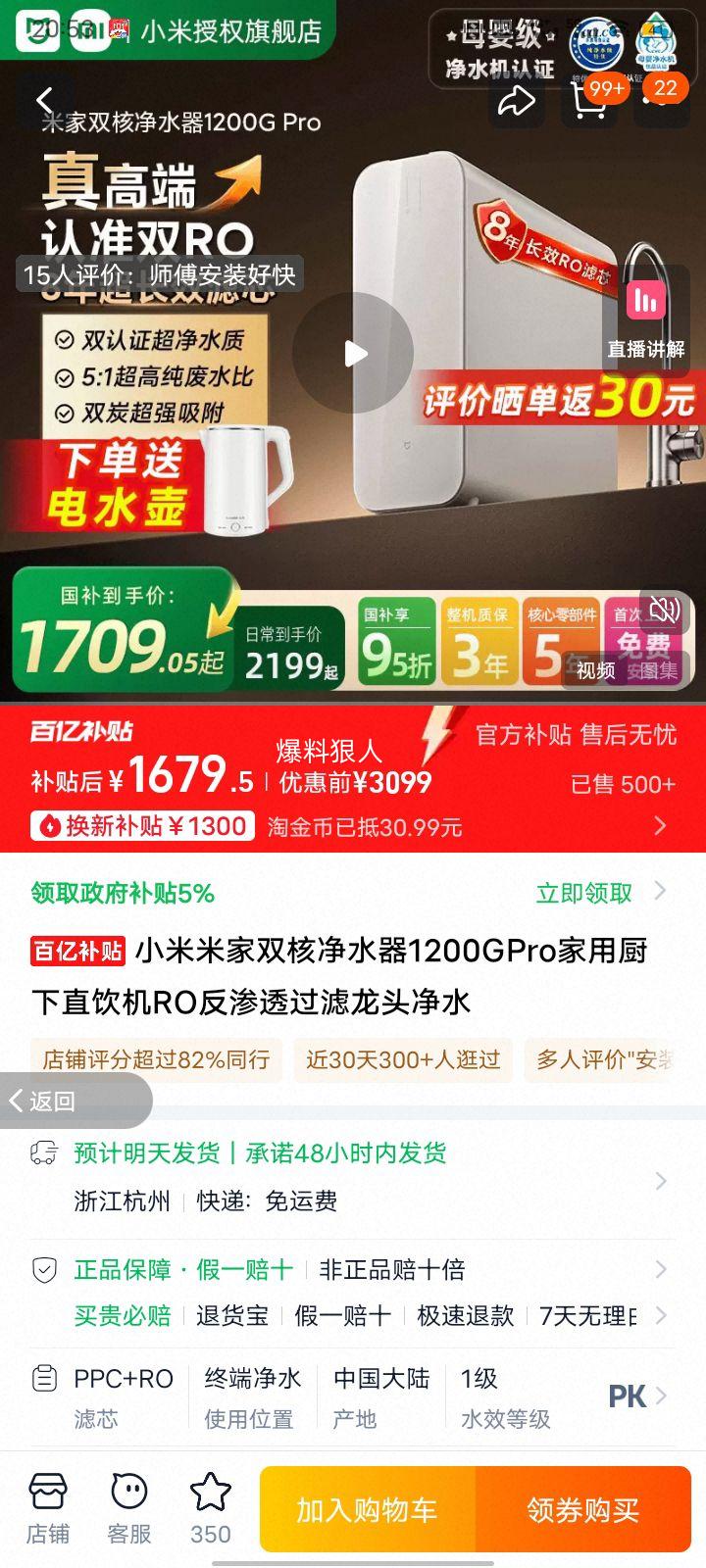This screenshot has width=706, height=1568.
Task: Tap the share icon near the cart
Action: tap(517, 101)
